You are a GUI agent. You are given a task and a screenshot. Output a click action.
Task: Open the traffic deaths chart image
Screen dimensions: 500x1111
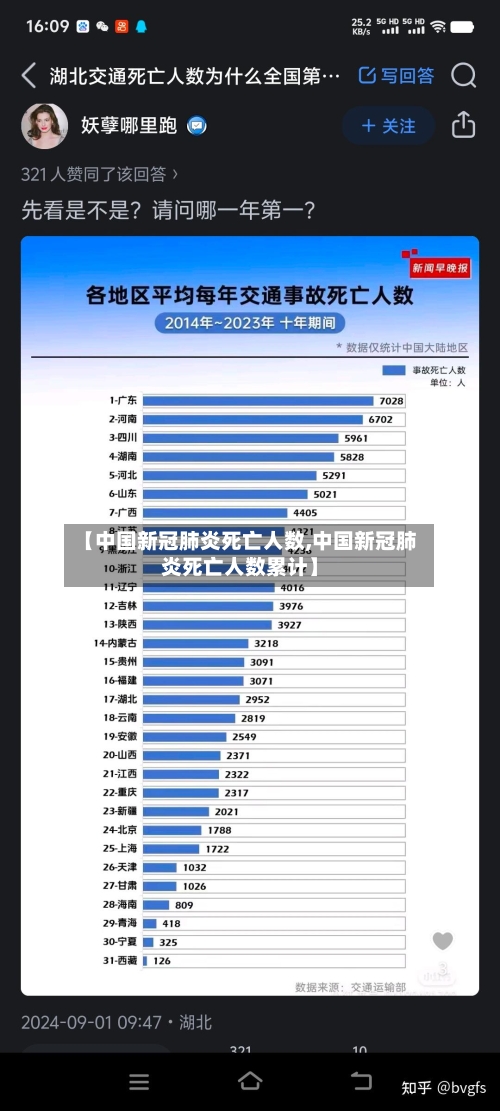[x=250, y=616]
